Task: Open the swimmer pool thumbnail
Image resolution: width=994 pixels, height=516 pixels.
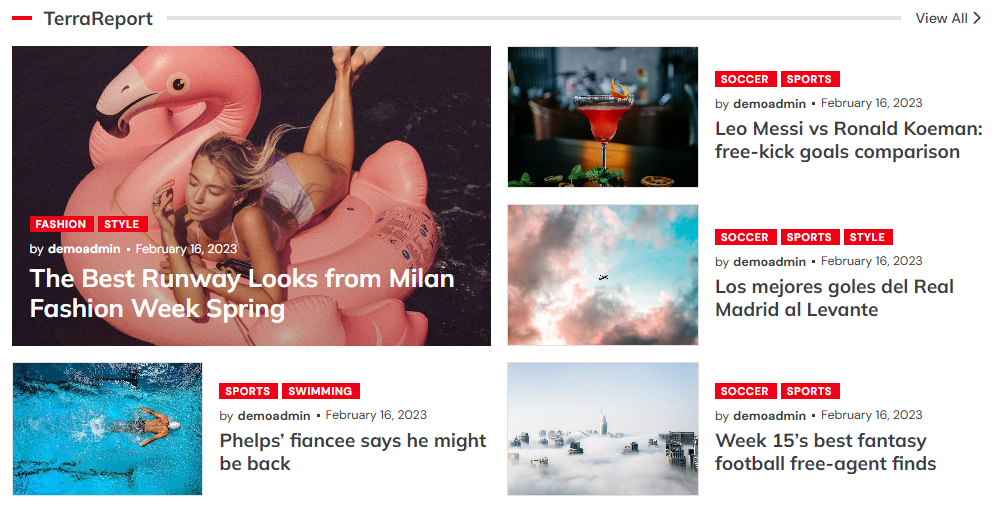Action: pos(107,428)
